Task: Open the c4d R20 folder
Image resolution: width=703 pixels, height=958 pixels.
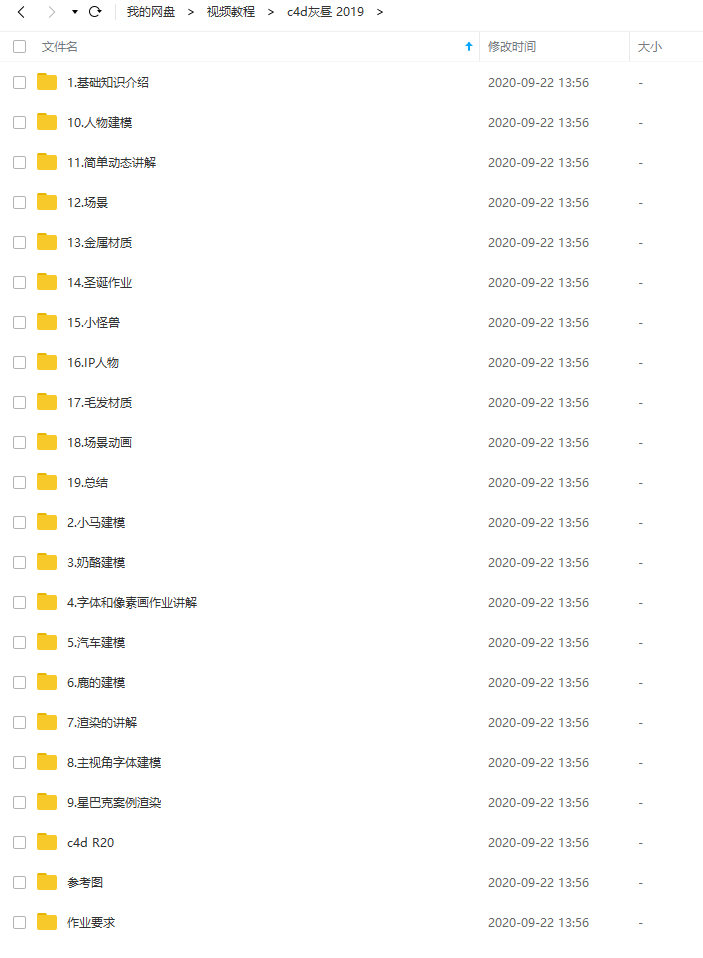Action: pos(90,843)
